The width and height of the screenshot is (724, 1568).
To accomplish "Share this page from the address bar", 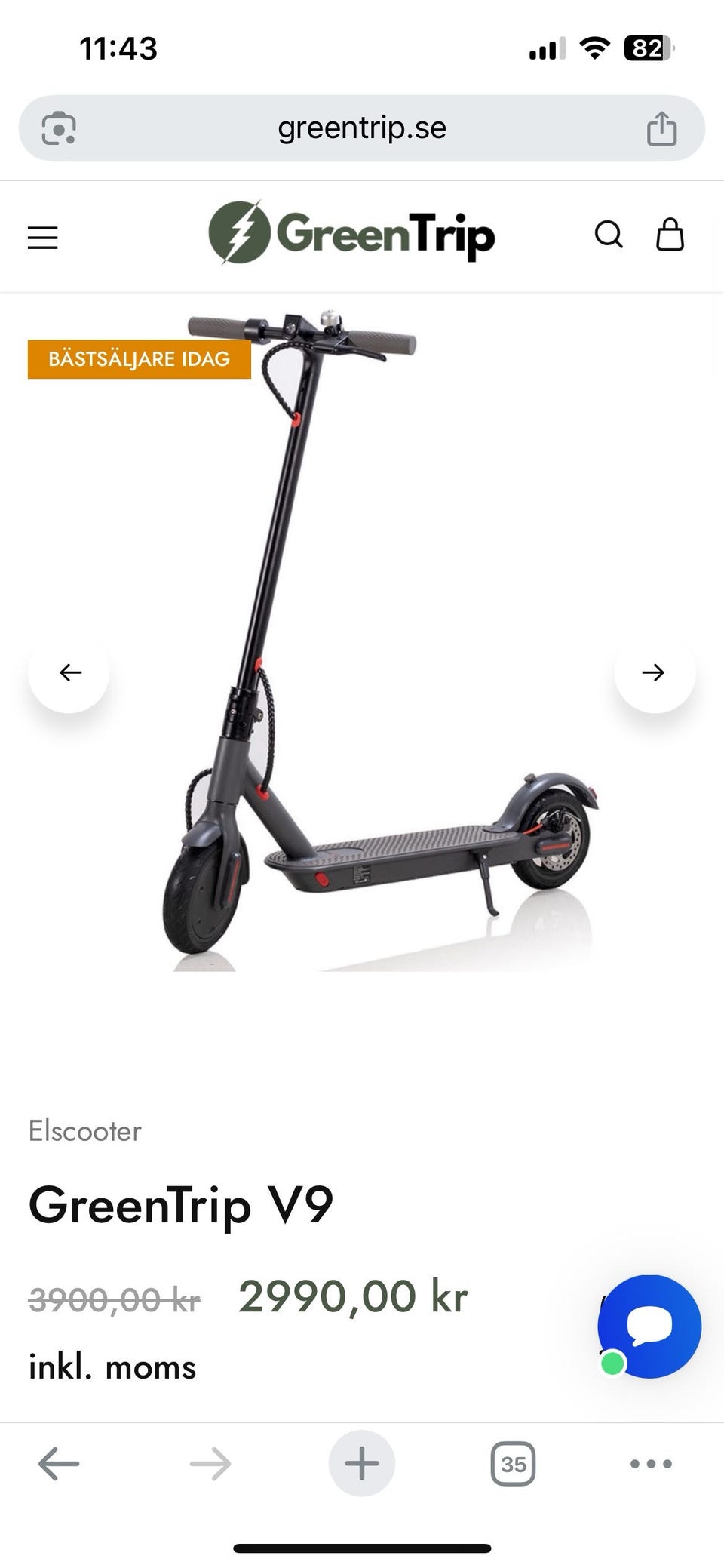I will 661,128.
